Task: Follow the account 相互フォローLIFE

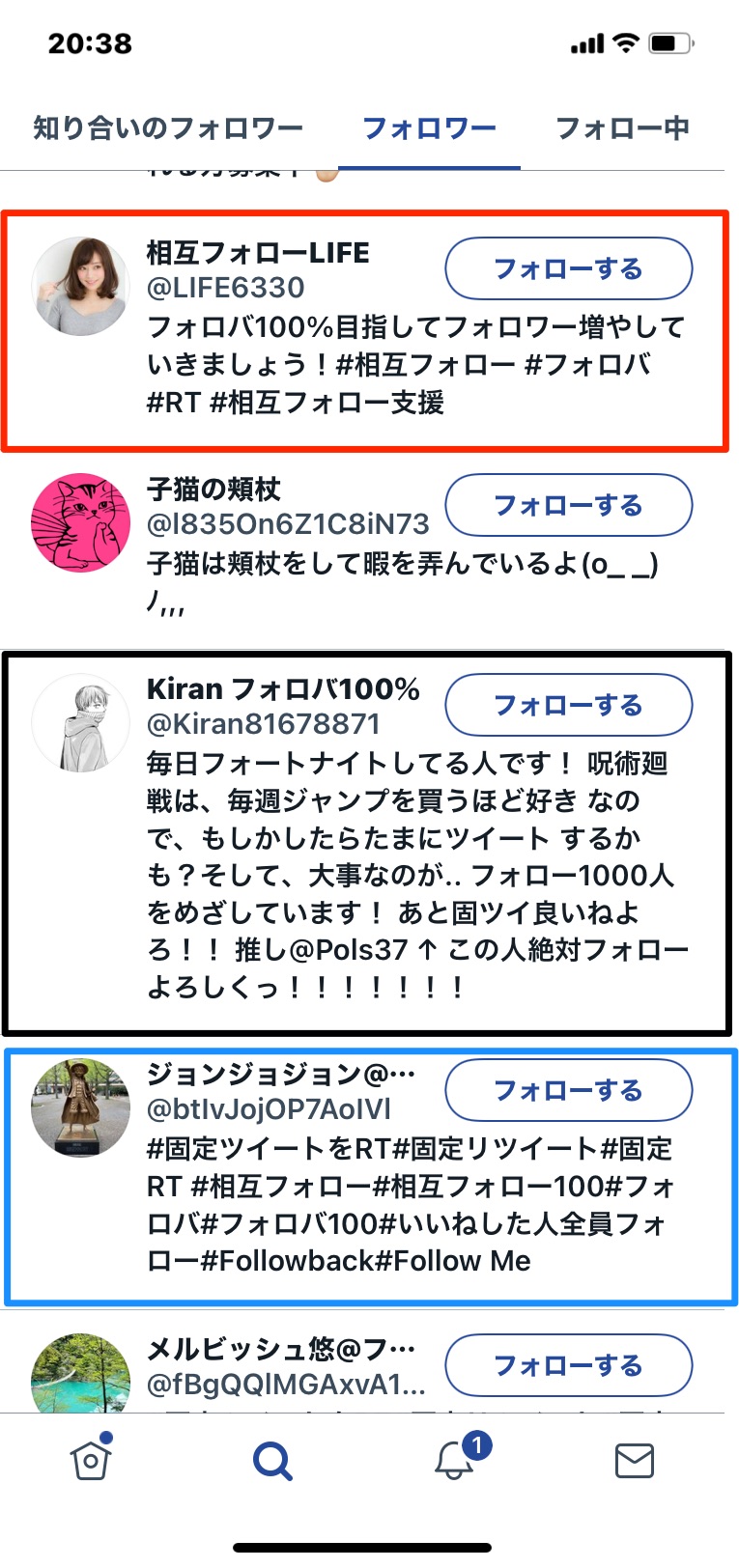Action: click(568, 269)
